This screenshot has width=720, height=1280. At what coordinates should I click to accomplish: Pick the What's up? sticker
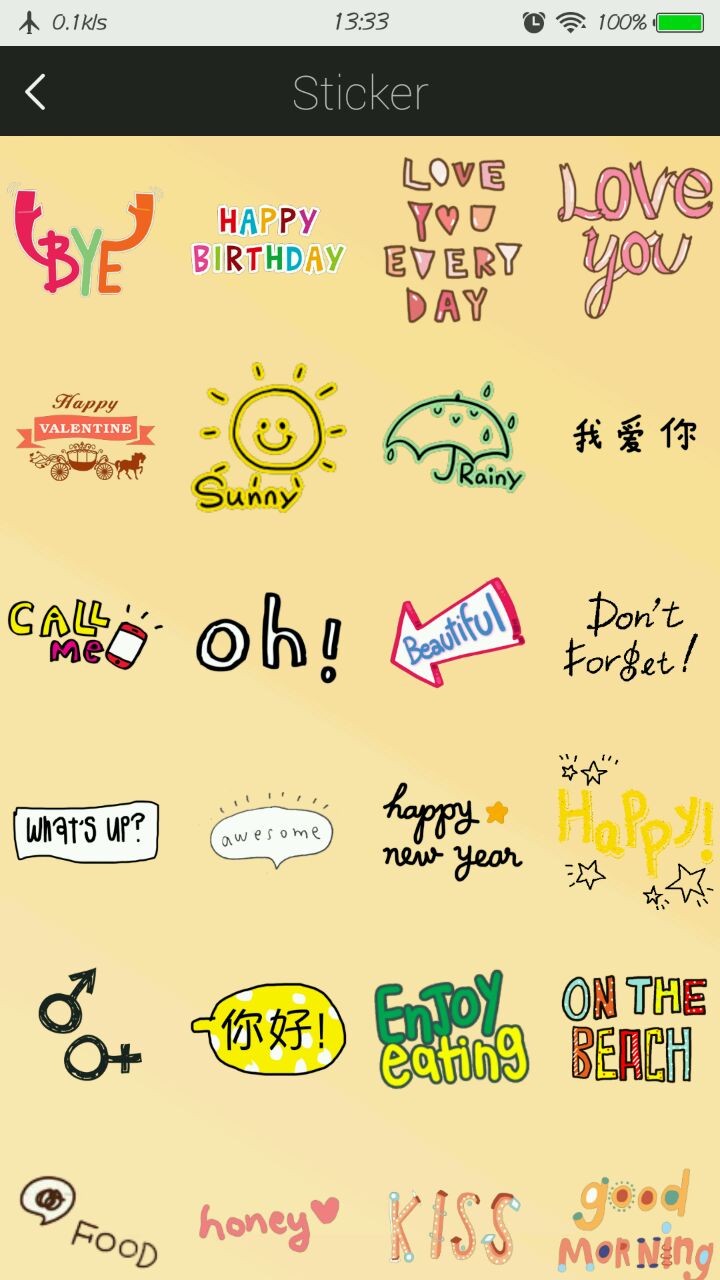[x=86, y=830]
